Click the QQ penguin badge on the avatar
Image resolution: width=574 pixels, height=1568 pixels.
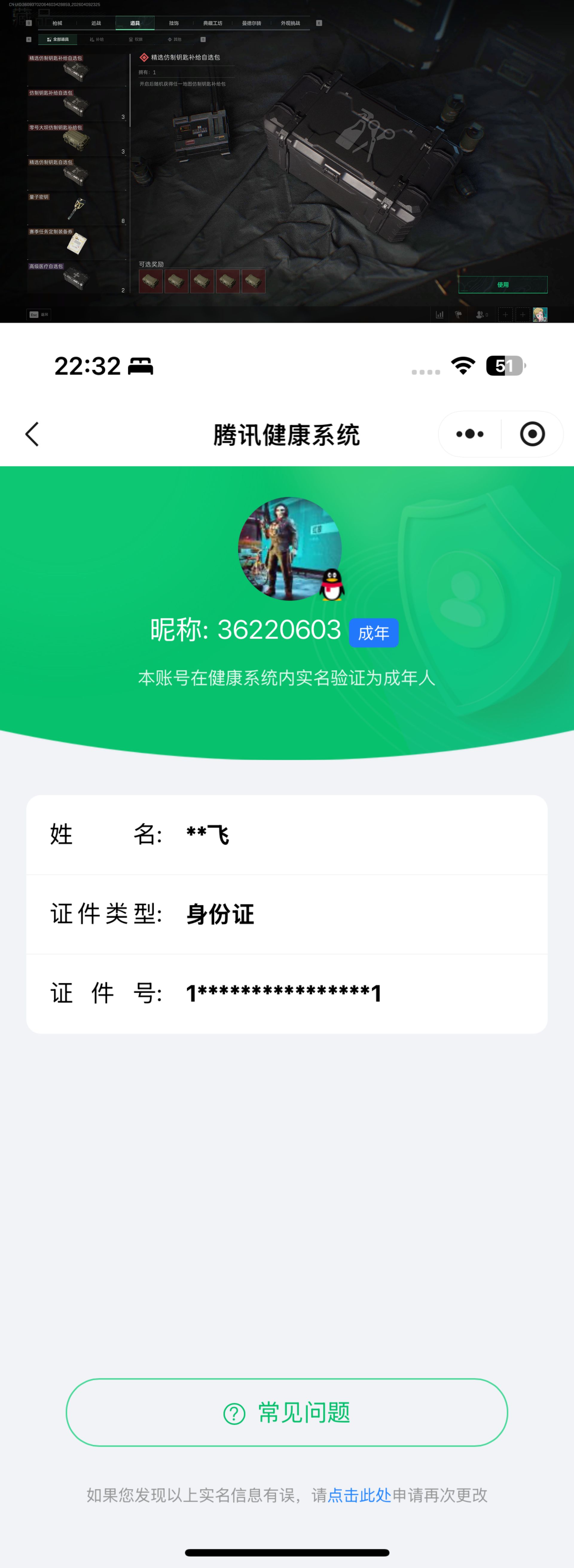click(x=332, y=583)
